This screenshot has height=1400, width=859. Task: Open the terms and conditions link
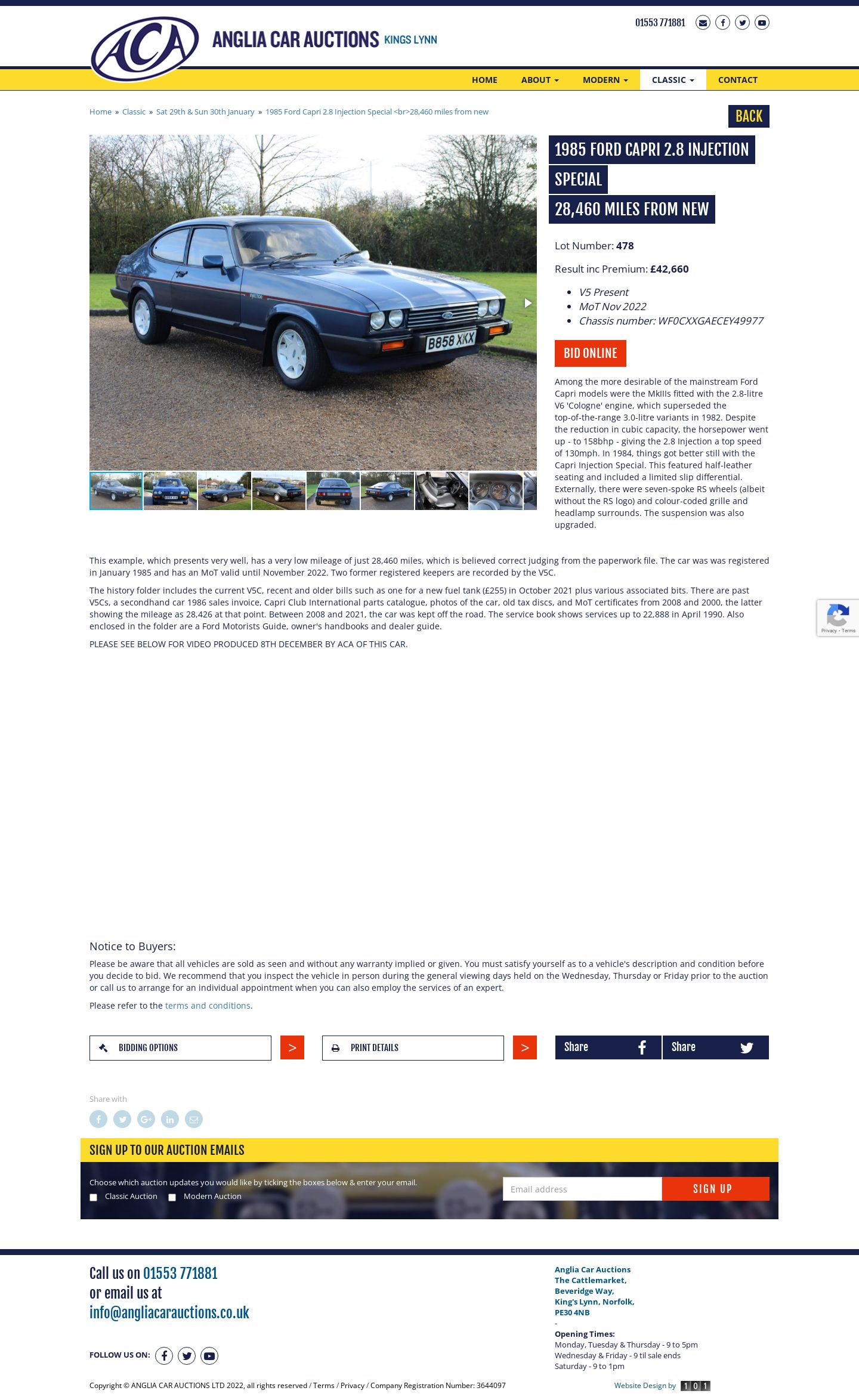point(208,1006)
